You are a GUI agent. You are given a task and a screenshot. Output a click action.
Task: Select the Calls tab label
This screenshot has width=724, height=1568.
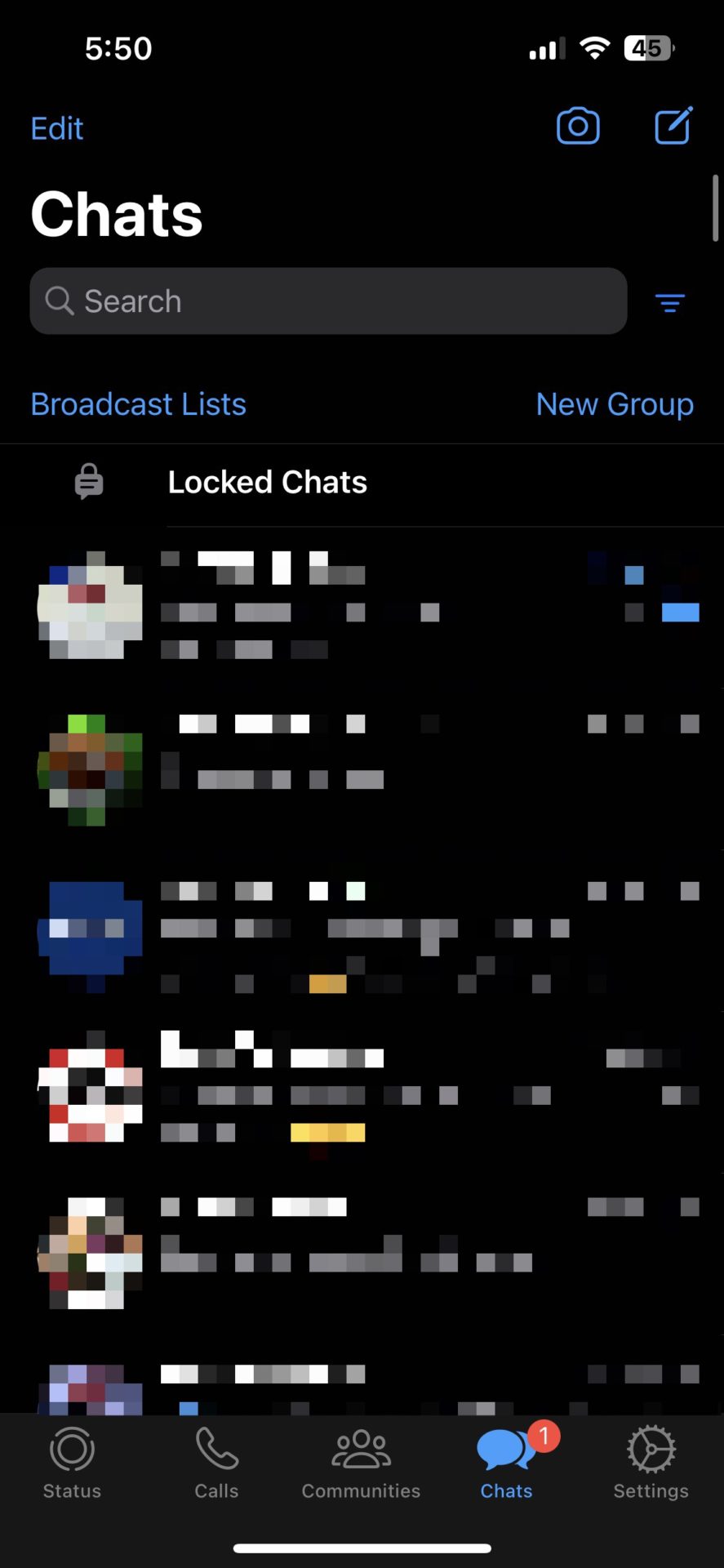(215, 1490)
